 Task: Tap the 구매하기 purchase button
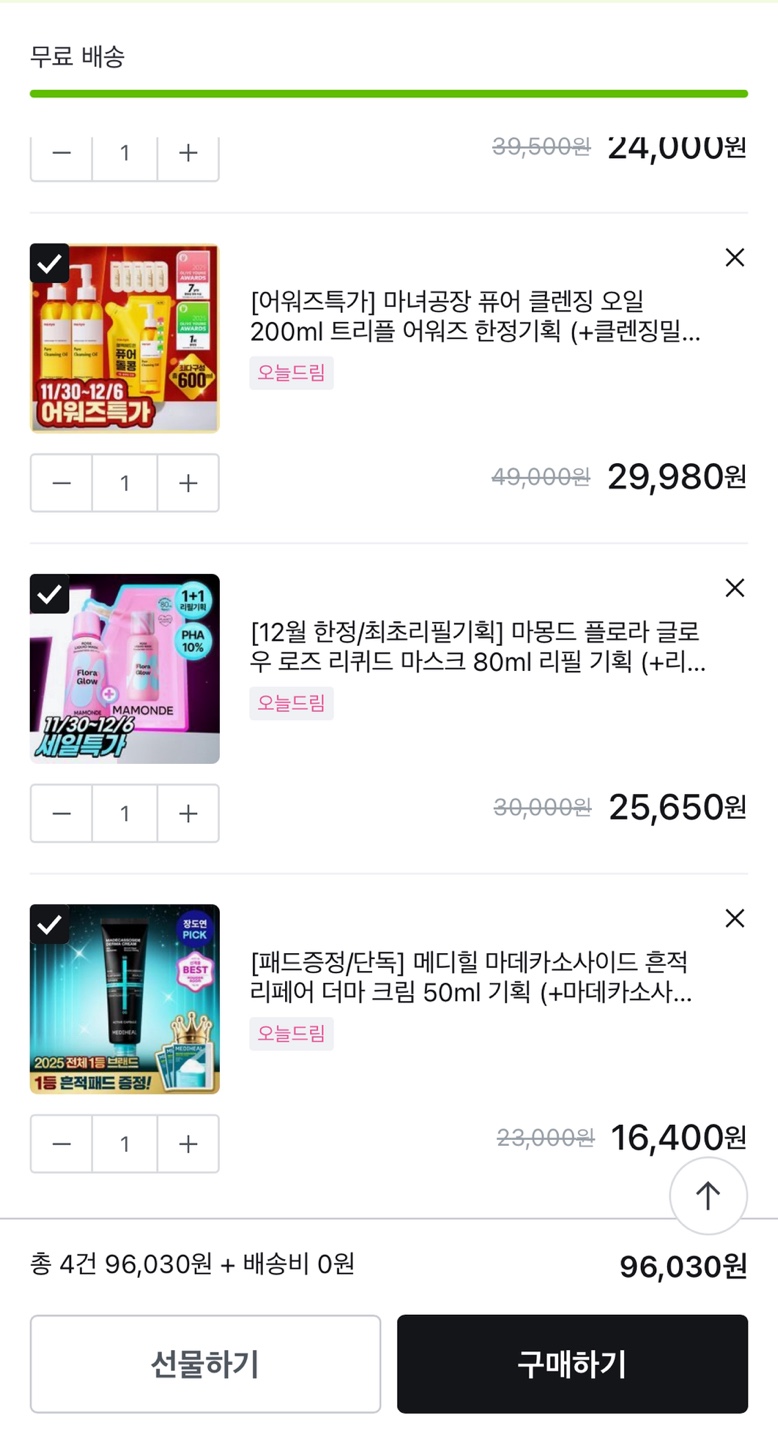[572, 1363]
